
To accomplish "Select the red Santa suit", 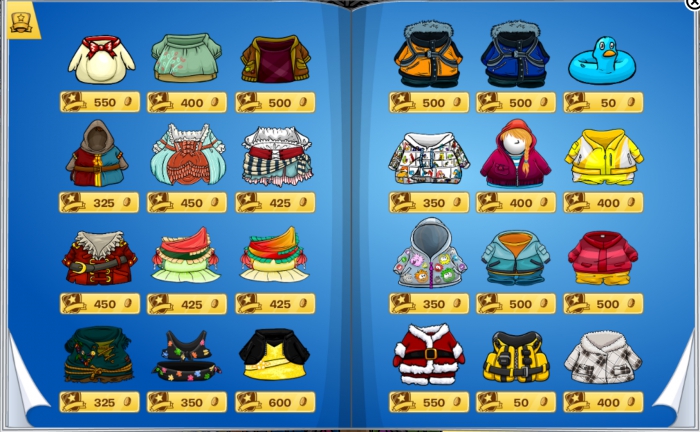I will point(428,356).
